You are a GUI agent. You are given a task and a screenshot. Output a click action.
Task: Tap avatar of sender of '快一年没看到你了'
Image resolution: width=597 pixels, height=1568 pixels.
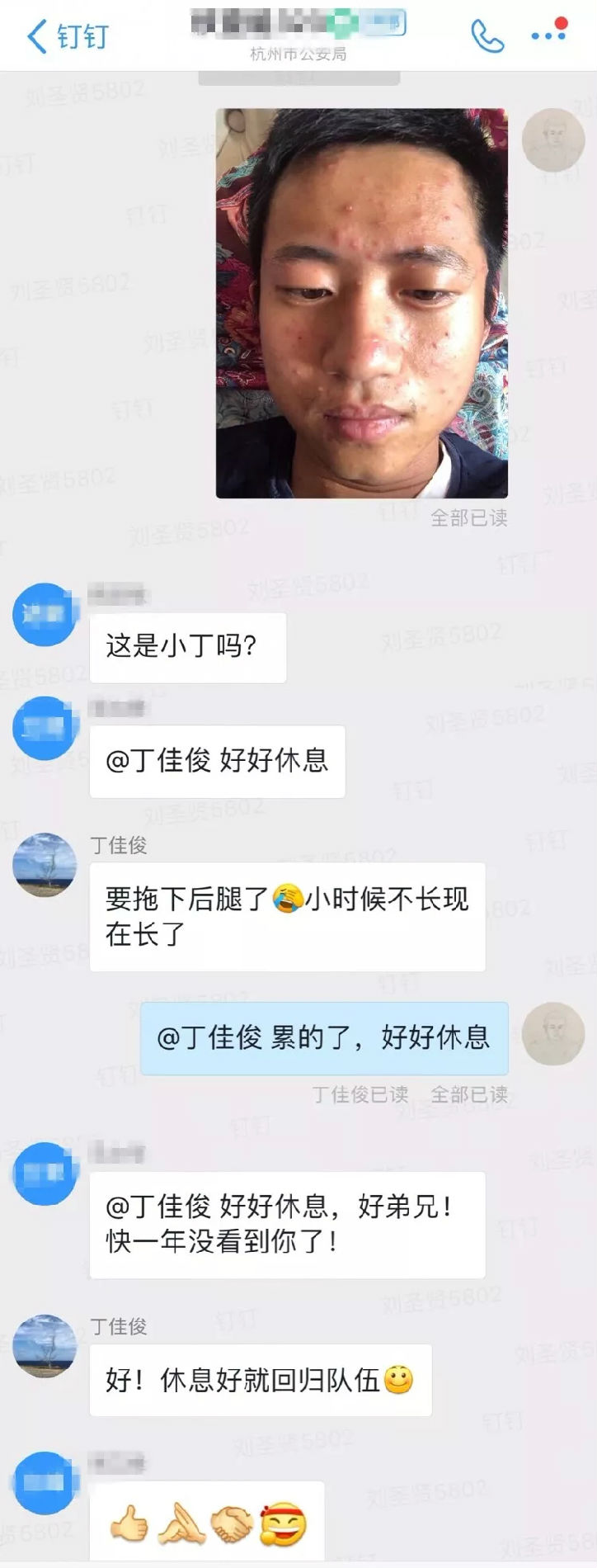[45, 1174]
